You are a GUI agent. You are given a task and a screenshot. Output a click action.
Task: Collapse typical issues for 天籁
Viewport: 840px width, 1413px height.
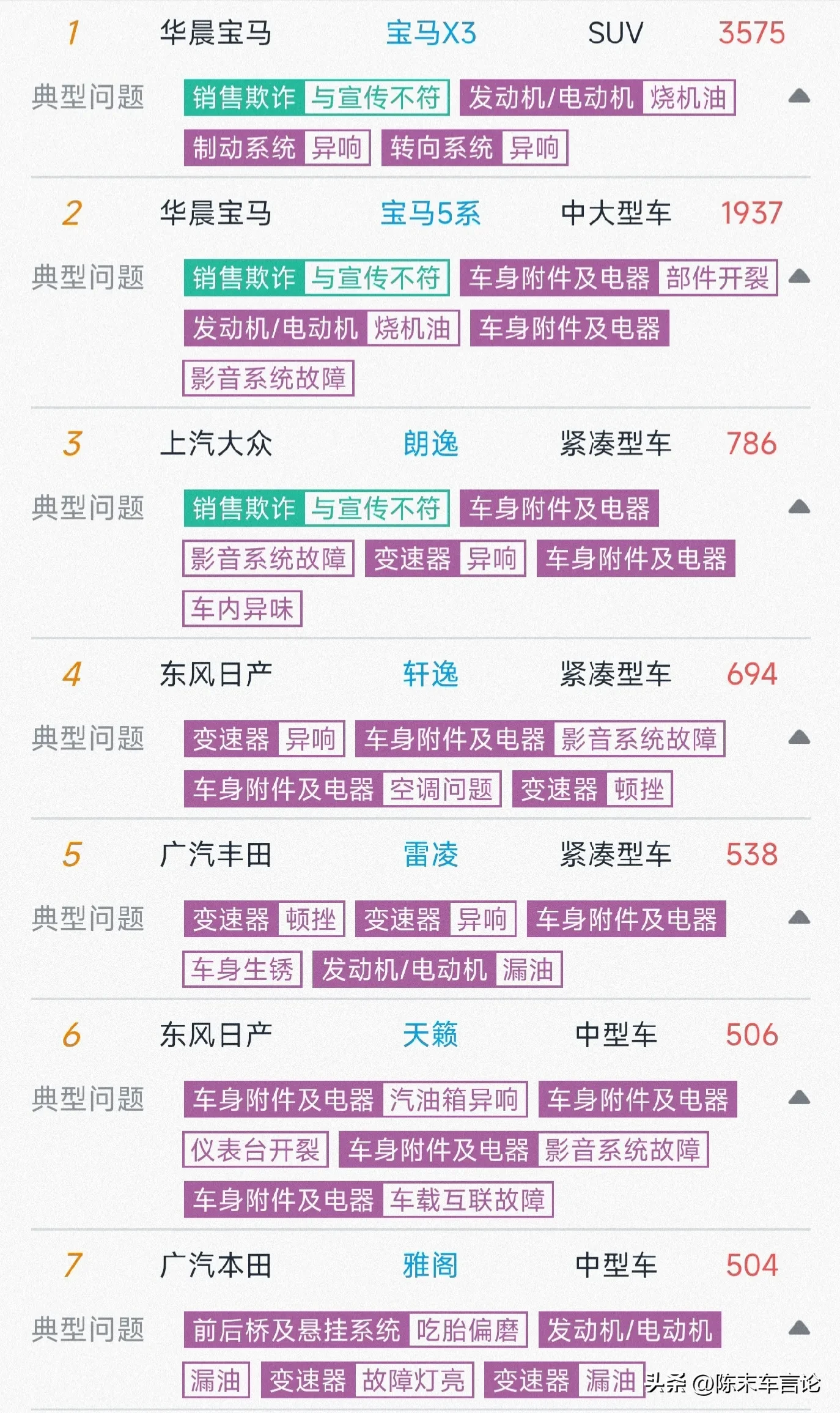click(799, 1098)
